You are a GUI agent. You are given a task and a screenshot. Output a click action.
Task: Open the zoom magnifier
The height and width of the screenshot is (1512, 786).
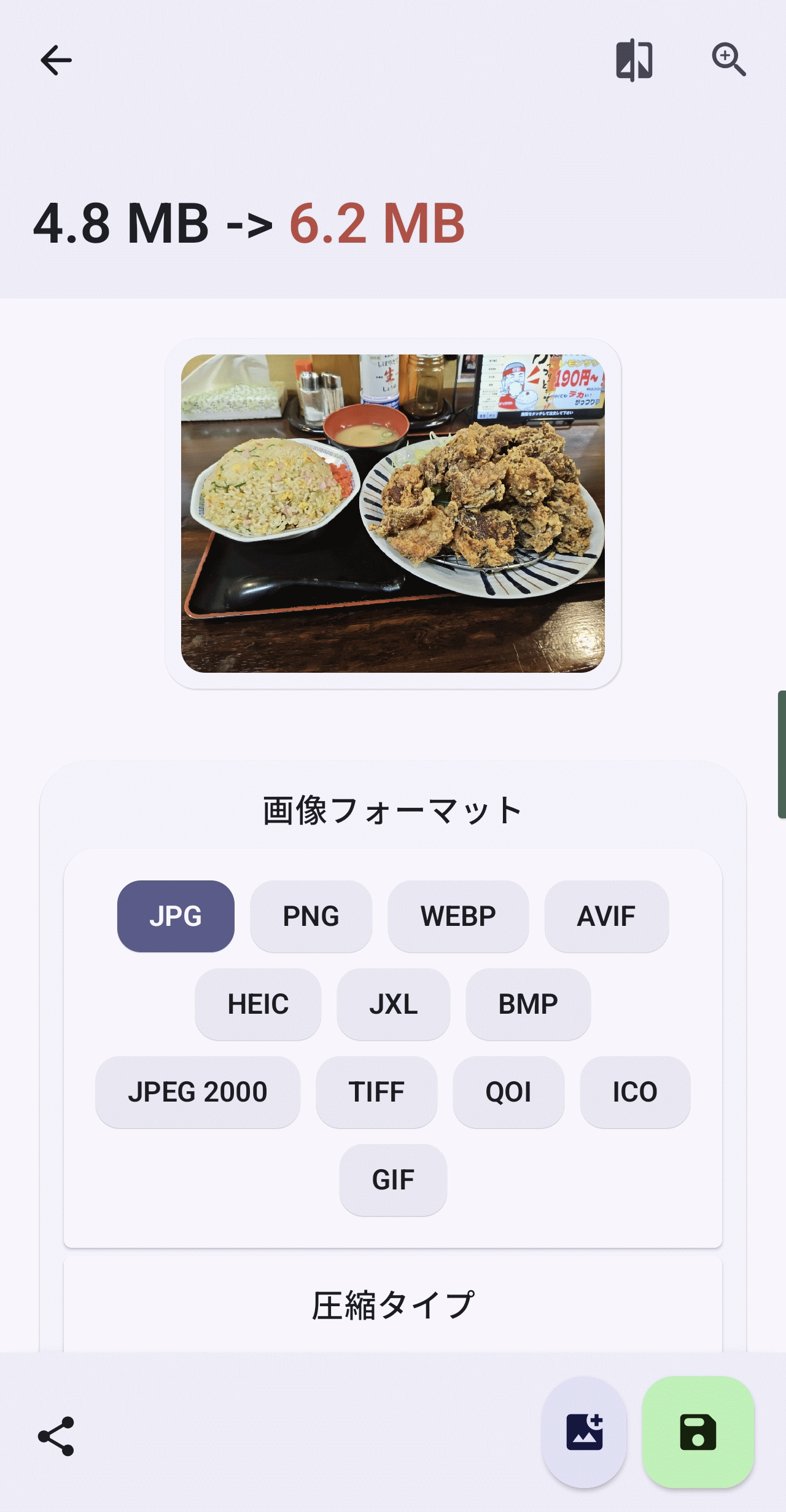[x=728, y=60]
